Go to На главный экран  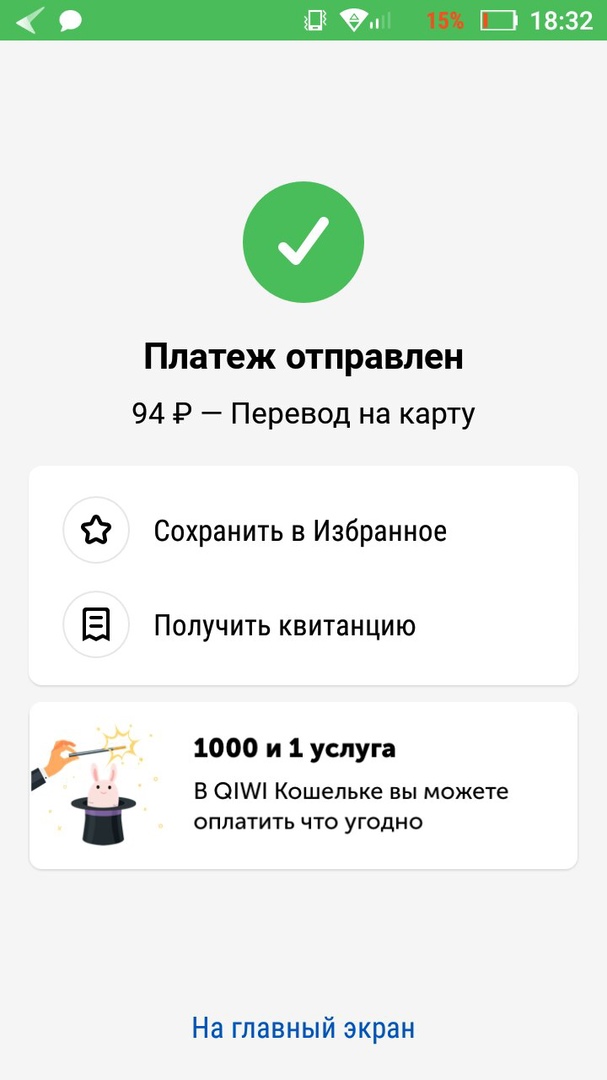tap(303, 1028)
